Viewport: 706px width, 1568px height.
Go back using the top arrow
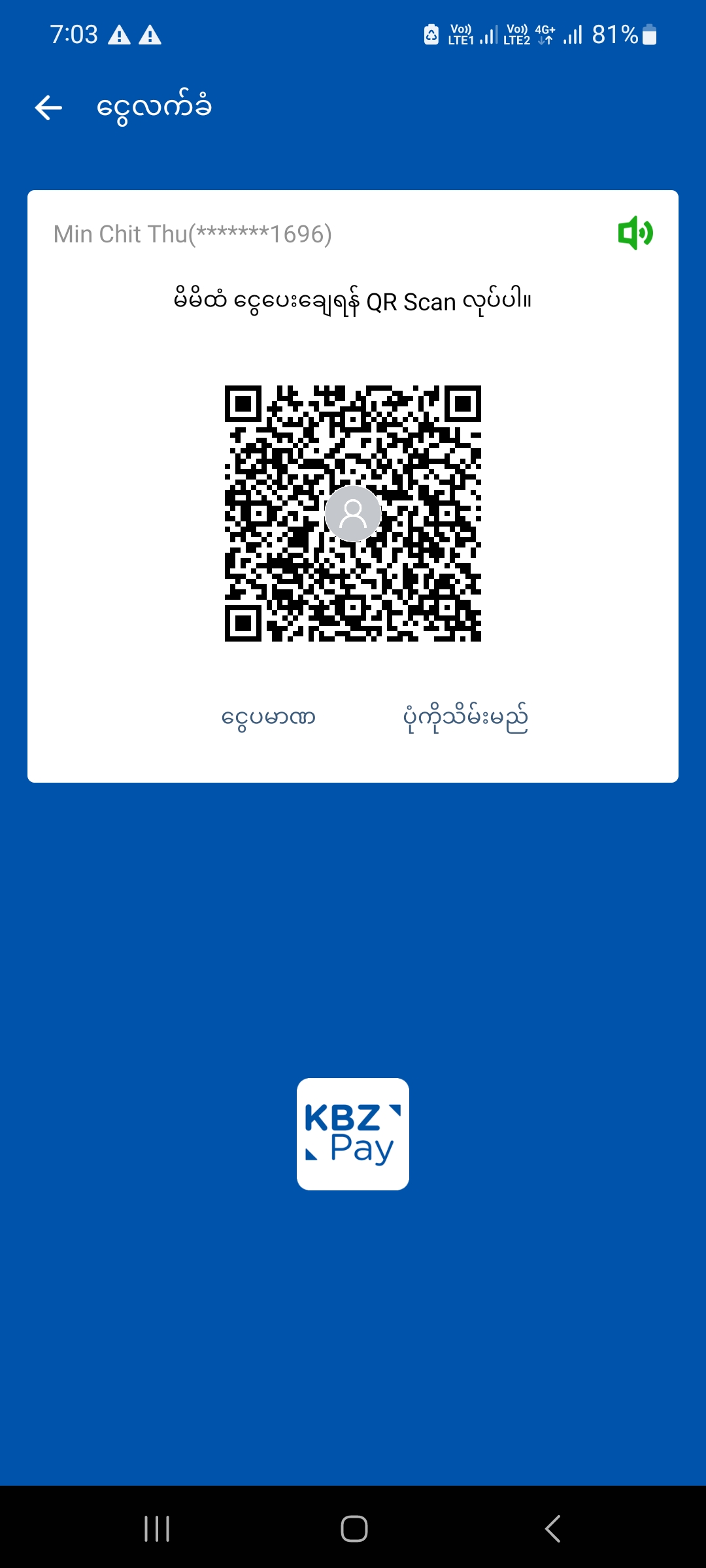click(x=48, y=108)
